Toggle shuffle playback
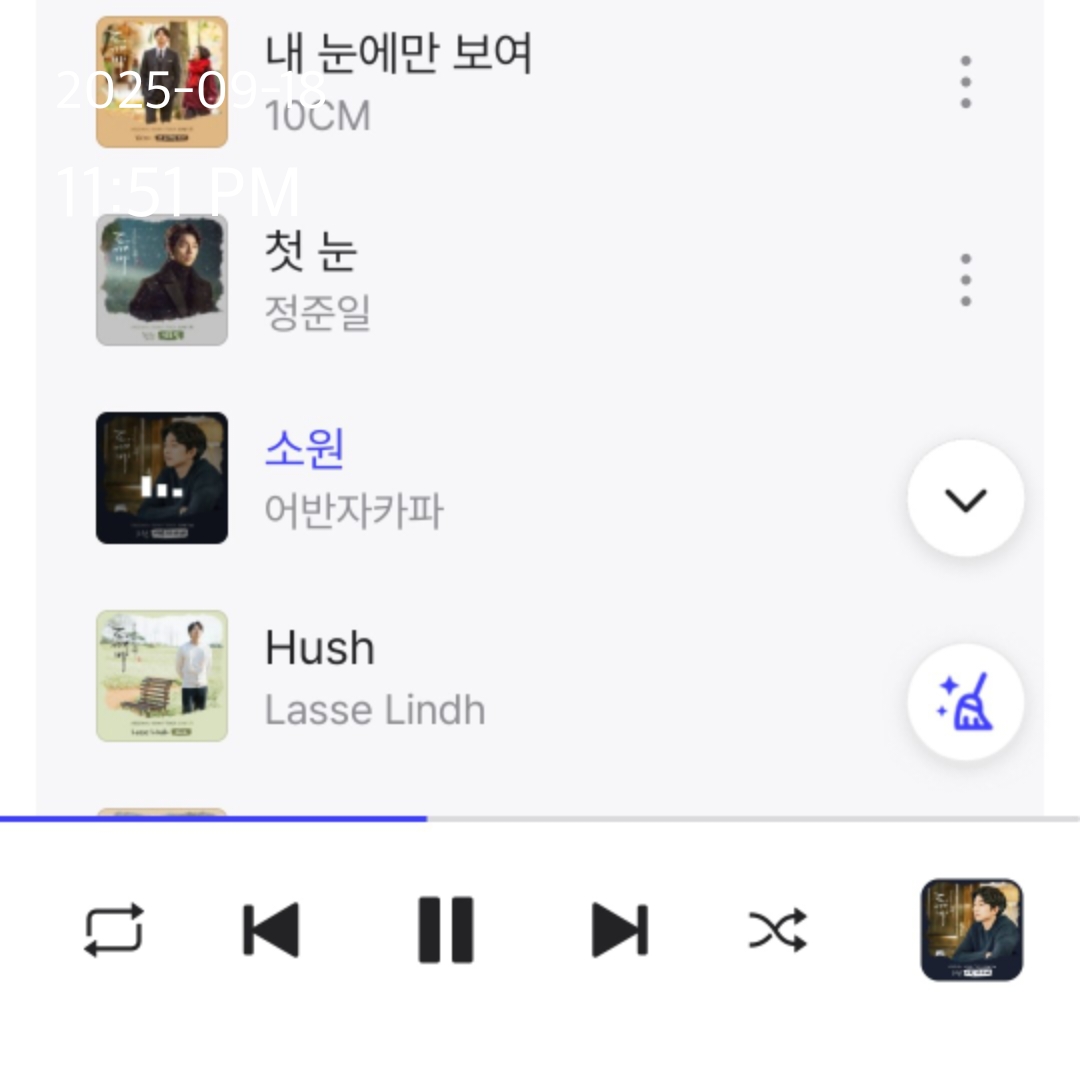 (x=777, y=930)
